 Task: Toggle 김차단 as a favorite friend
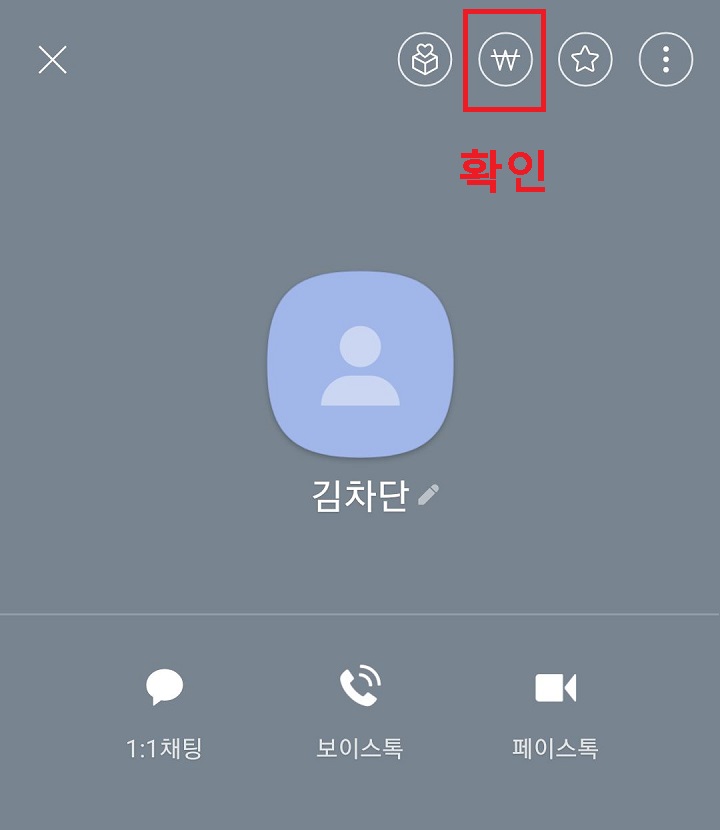(x=585, y=60)
